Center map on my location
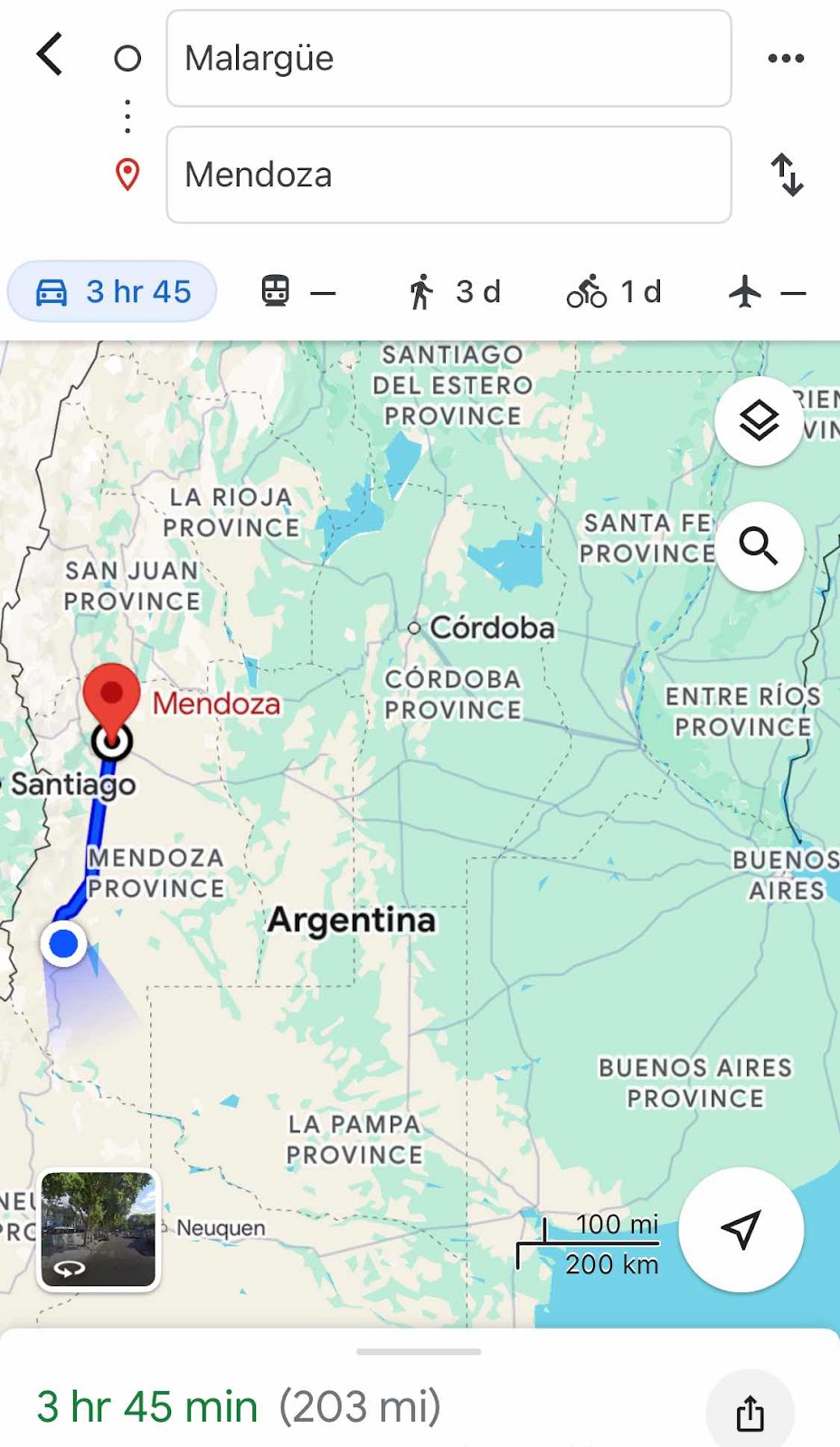 (x=741, y=1229)
